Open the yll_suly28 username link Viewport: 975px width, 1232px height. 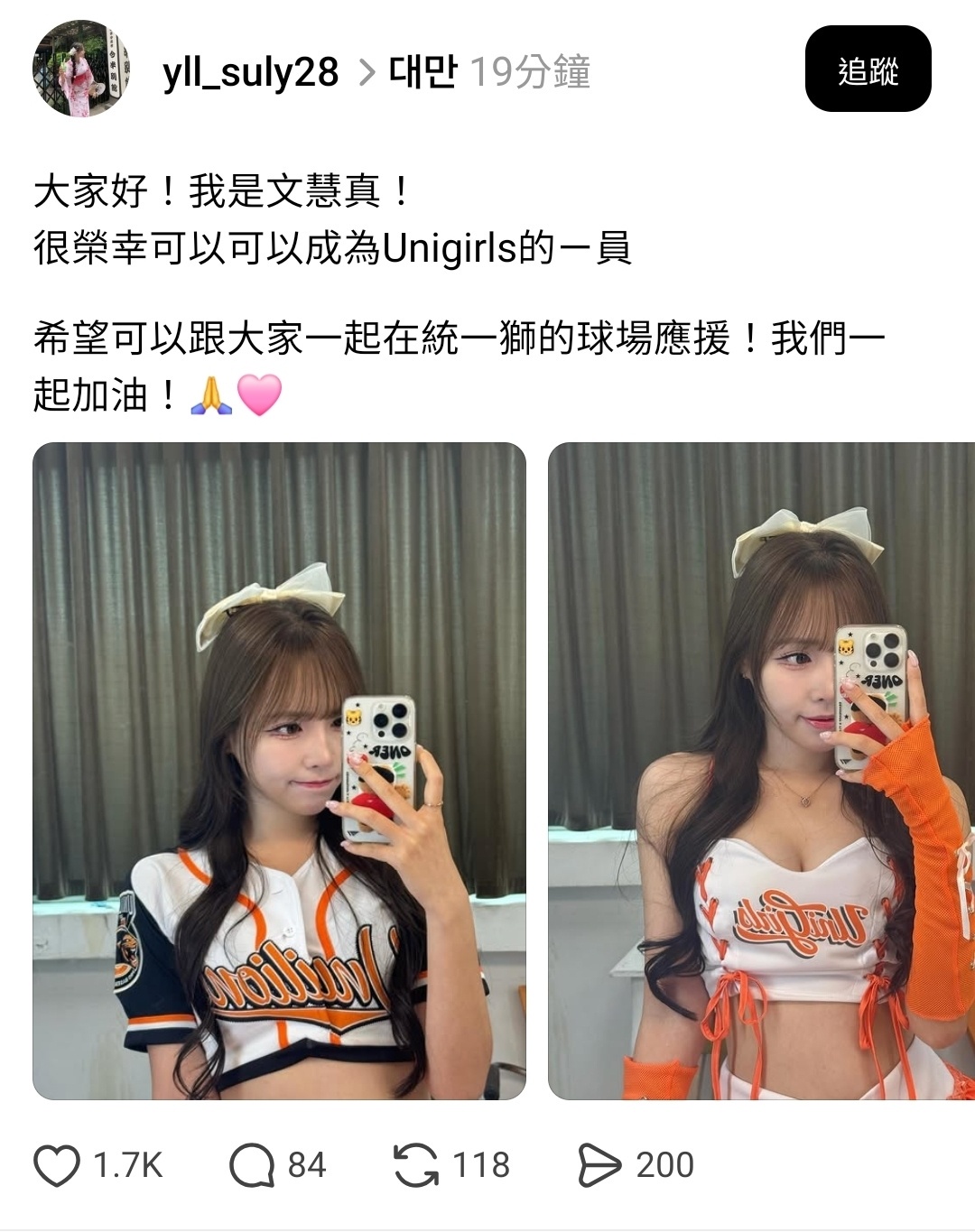(250, 72)
